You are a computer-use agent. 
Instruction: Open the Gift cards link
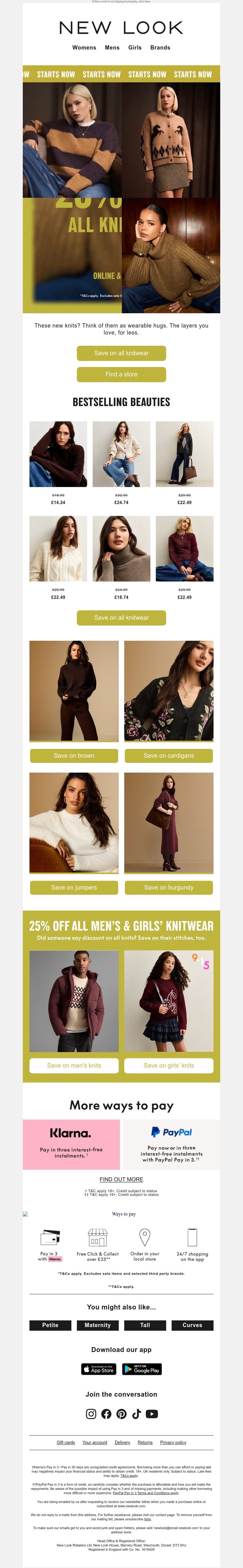[x=66, y=1443]
